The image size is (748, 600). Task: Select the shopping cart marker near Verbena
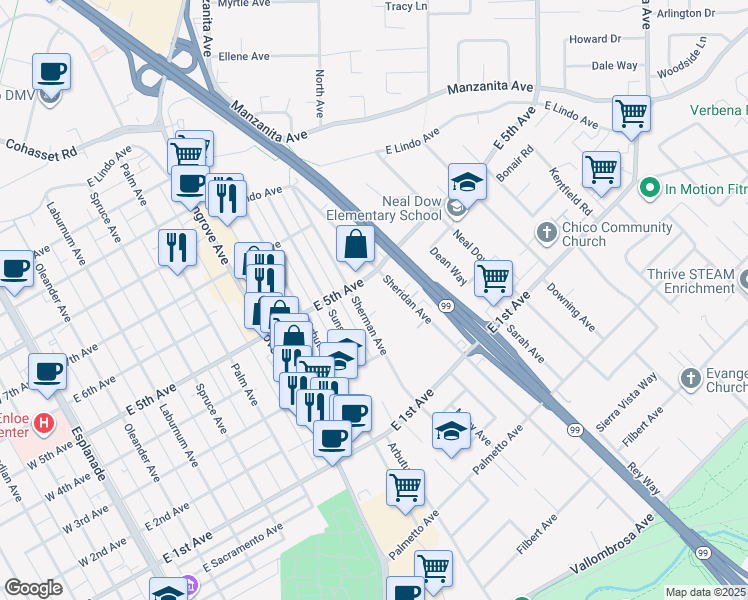631,113
